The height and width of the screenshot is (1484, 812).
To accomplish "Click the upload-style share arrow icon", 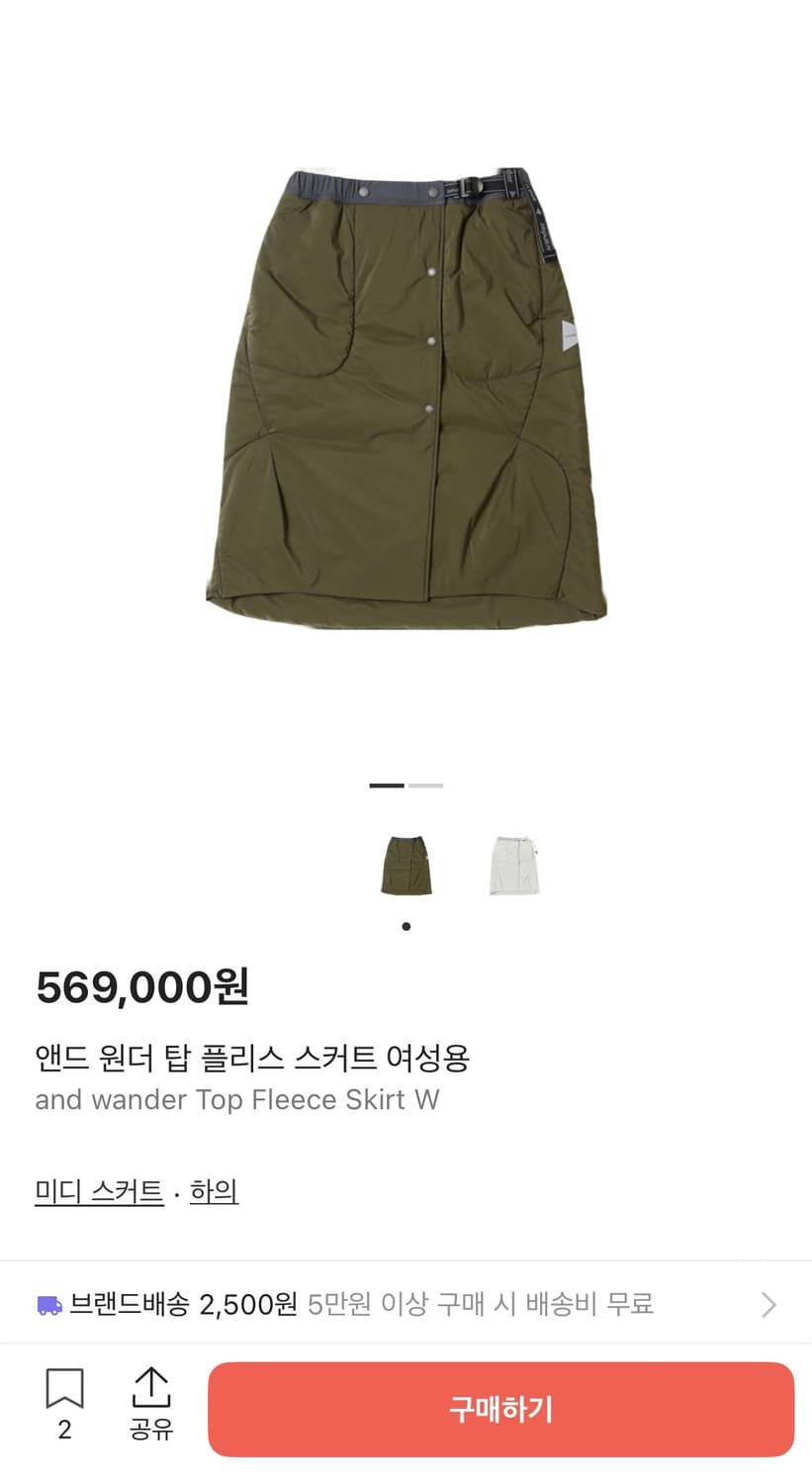I will pos(150,1389).
